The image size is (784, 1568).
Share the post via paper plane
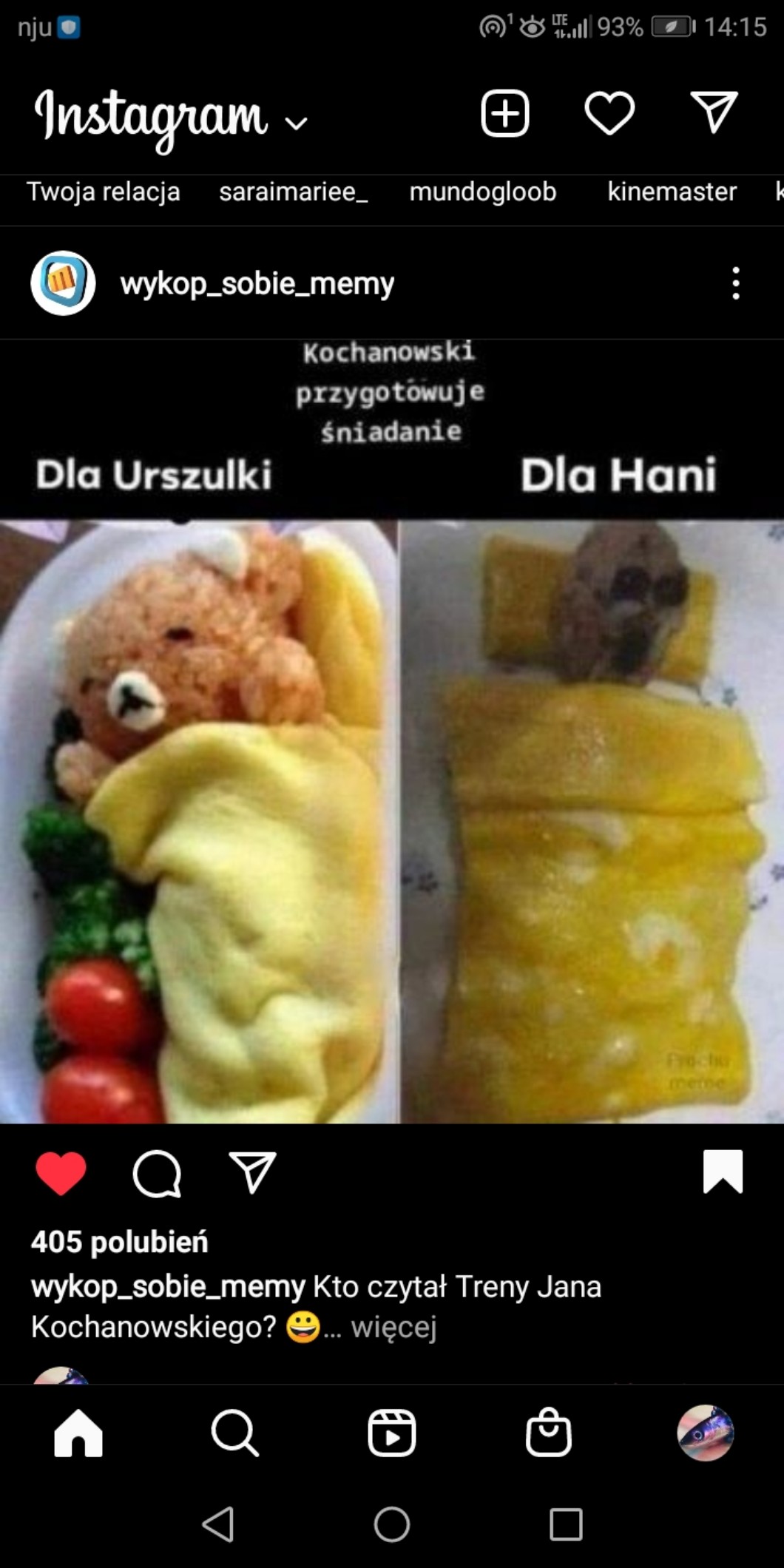pos(252,1173)
